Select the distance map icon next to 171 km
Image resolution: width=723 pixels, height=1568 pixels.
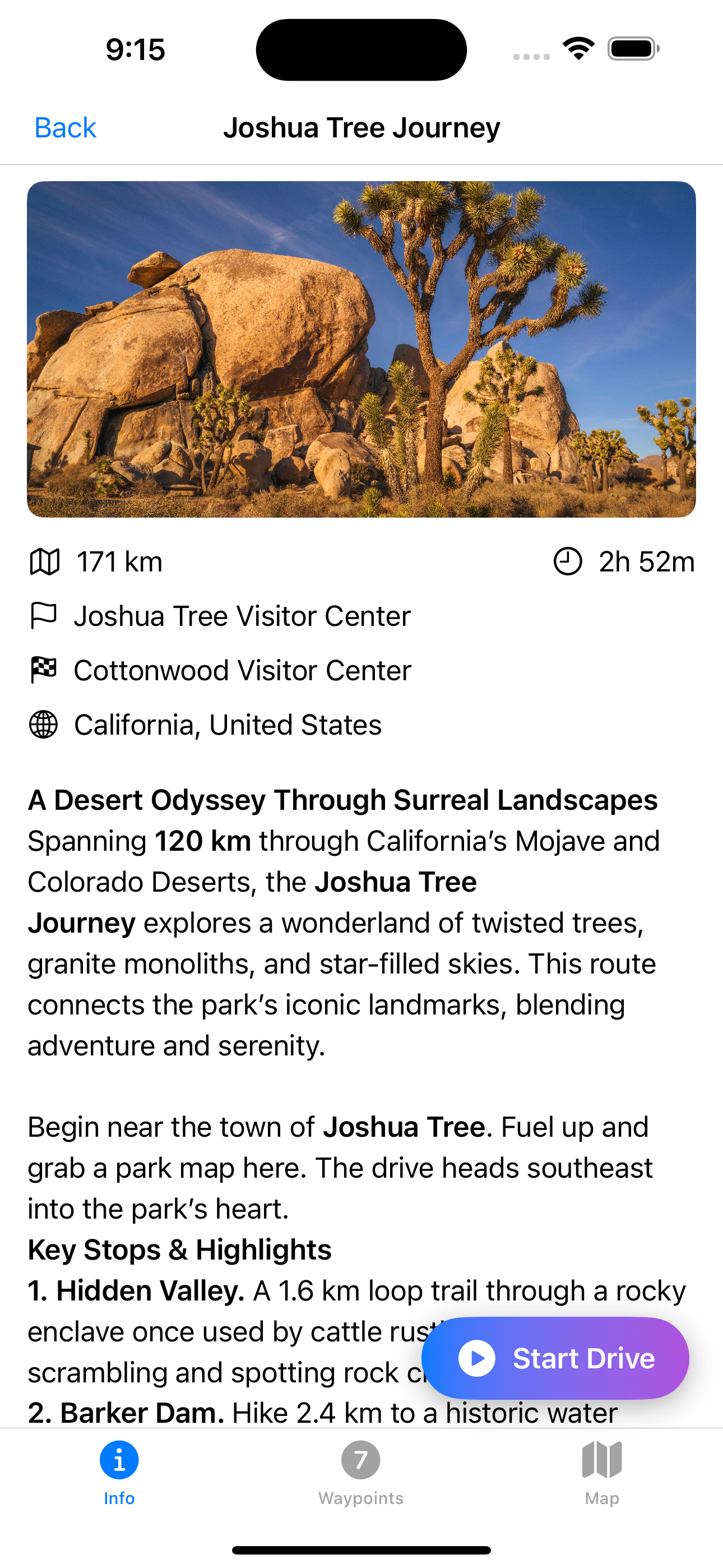[x=45, y=561]
